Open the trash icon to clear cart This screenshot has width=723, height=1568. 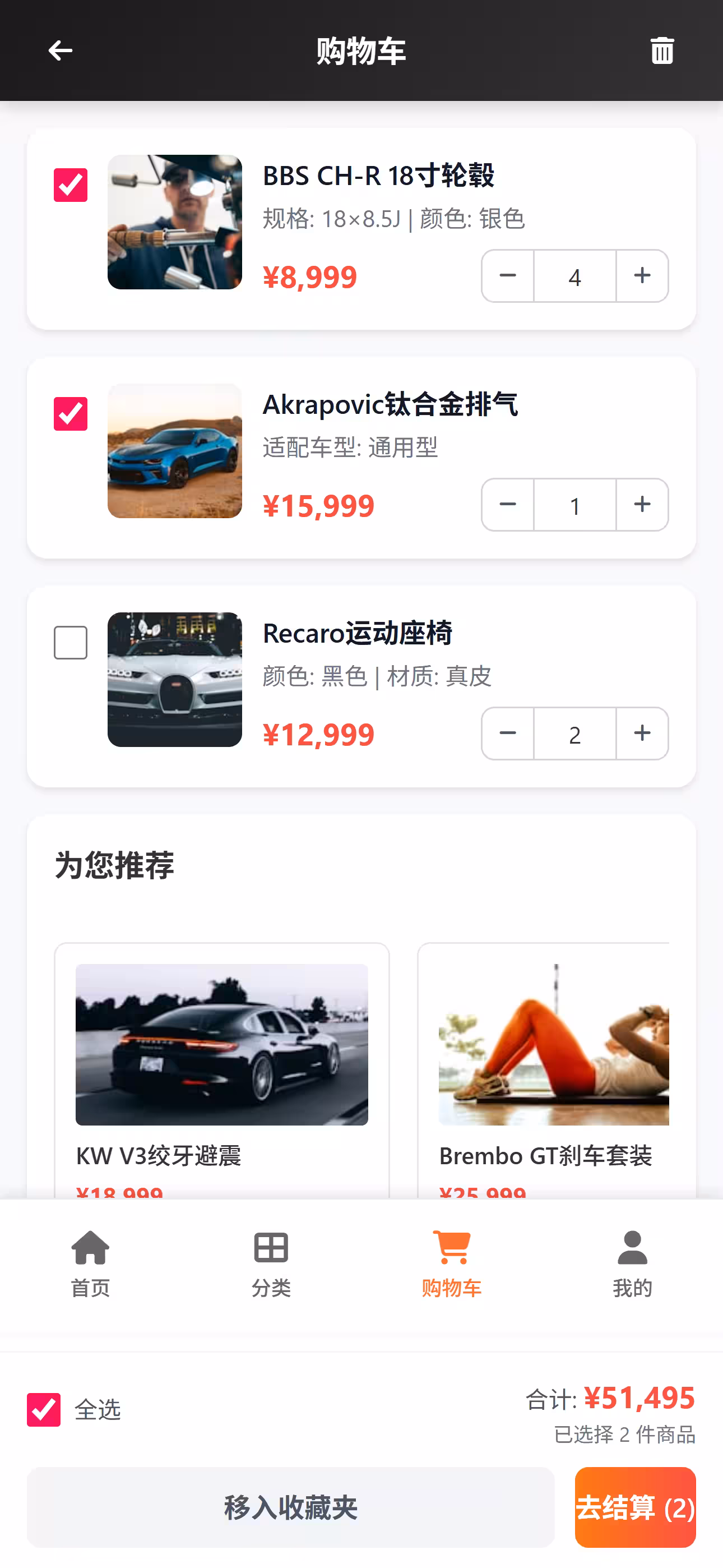click(x=661, y=50)
